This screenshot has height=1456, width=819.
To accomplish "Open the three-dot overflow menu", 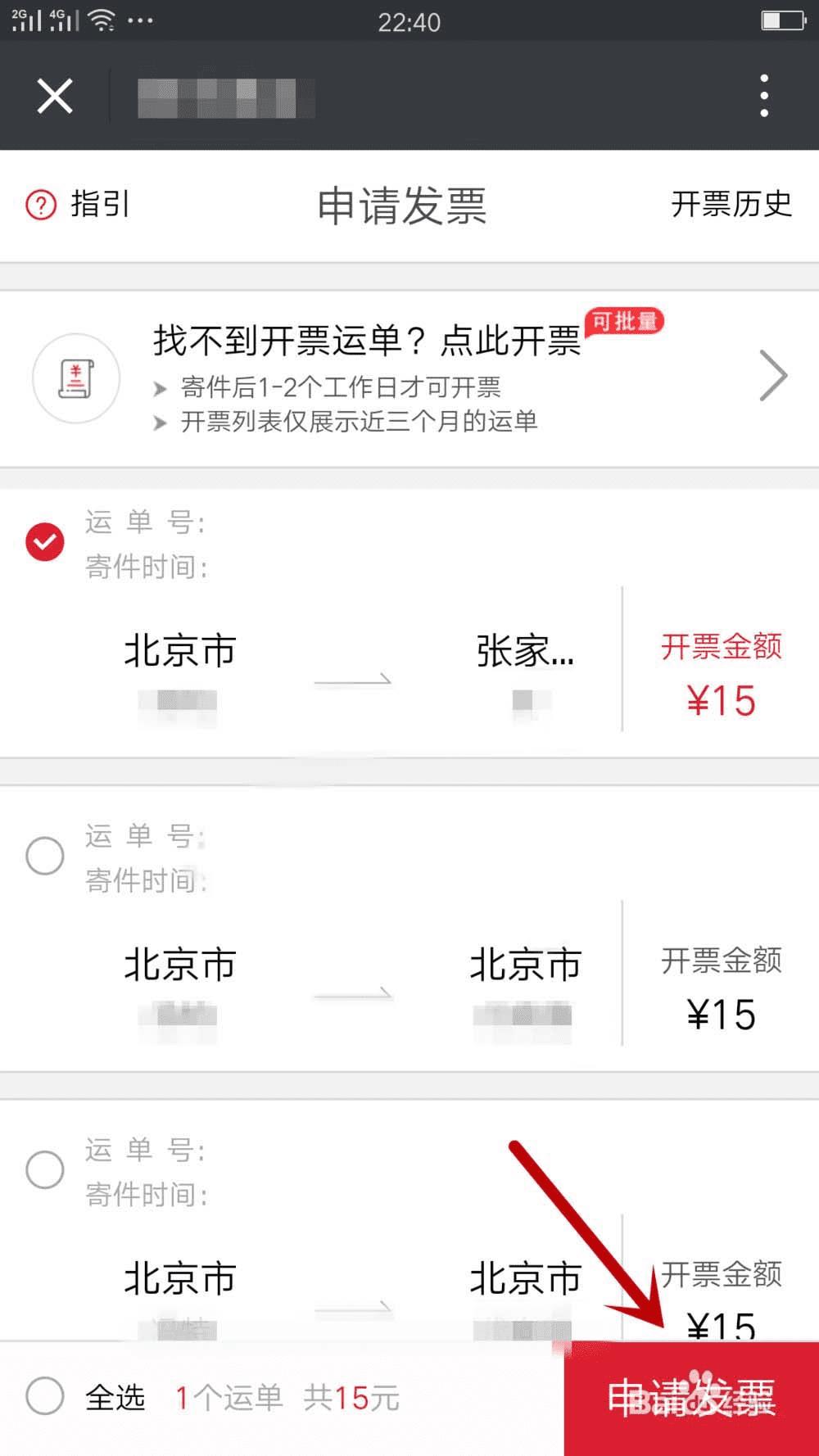I will (x=763, y=96).
